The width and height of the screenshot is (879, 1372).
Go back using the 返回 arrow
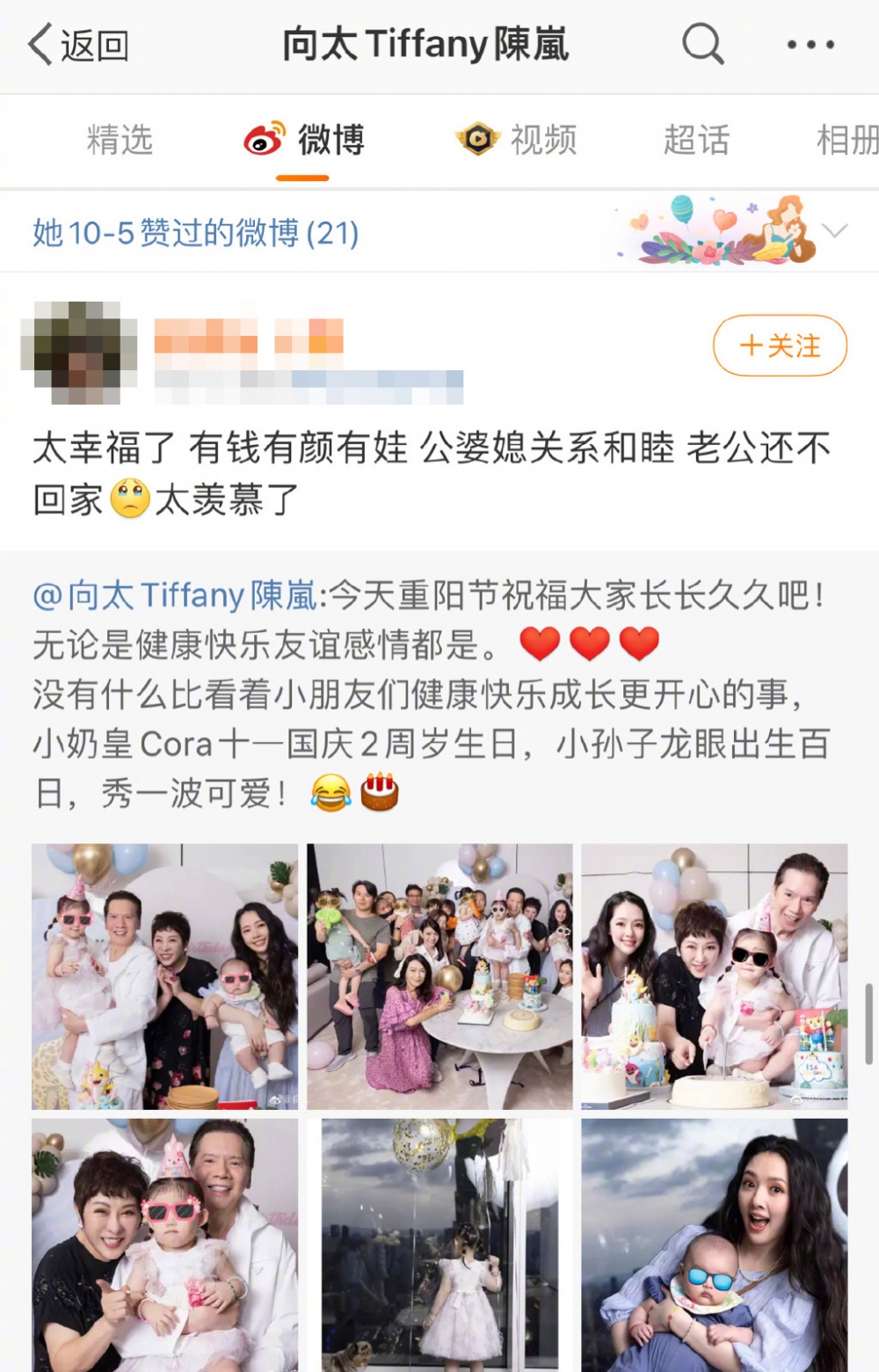[77, 45]
